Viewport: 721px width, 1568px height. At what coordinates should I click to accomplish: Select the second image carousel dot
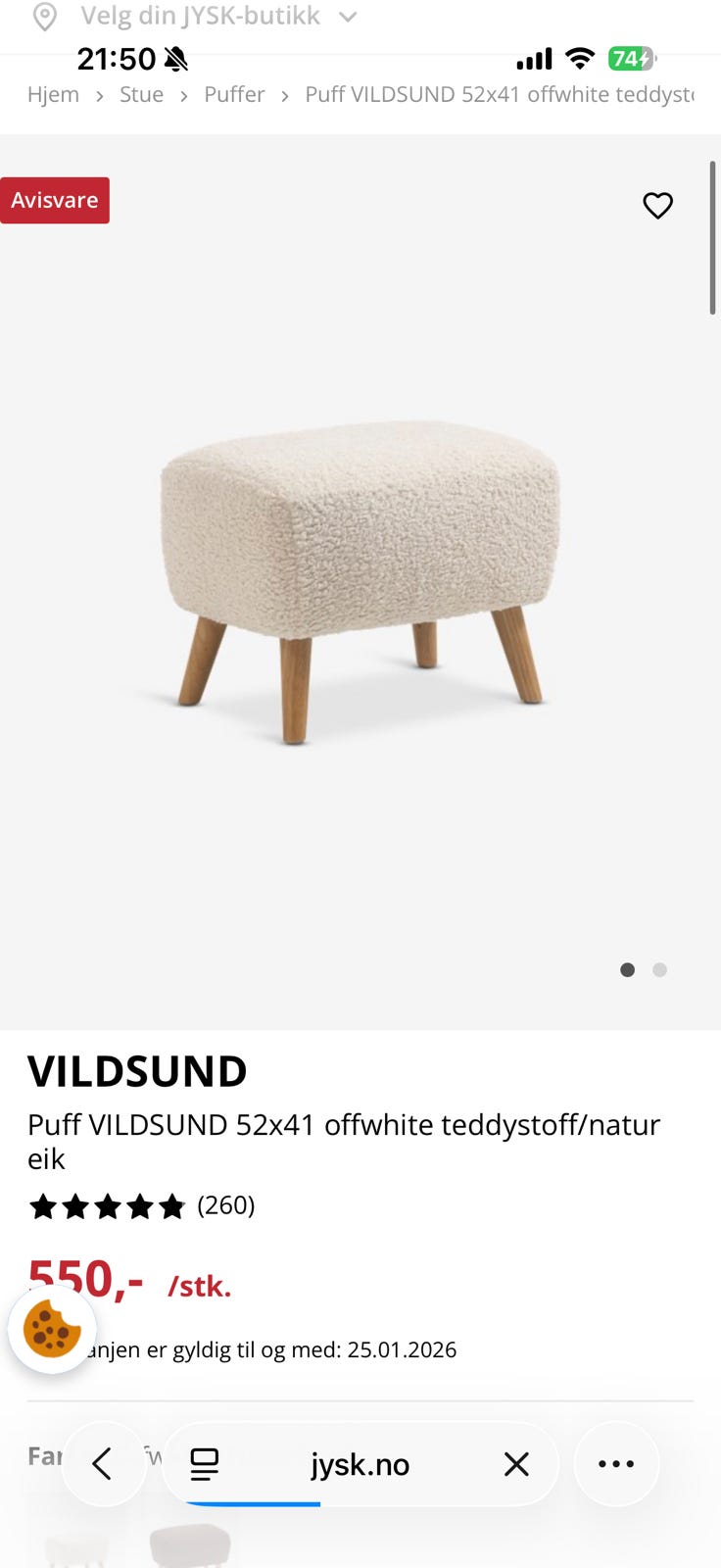(659, 969)
